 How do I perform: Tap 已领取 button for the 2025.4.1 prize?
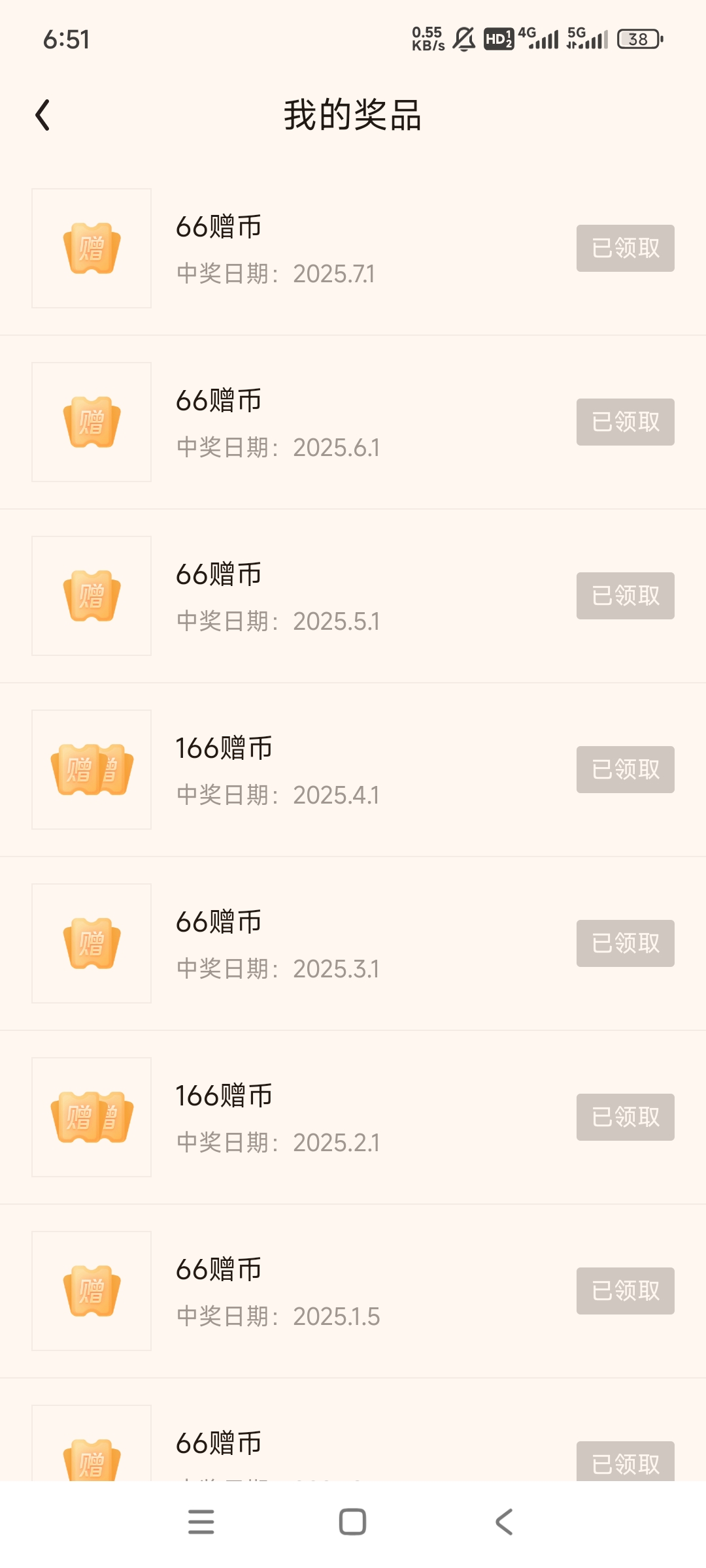pyautogui.click(x=625, y=770)
